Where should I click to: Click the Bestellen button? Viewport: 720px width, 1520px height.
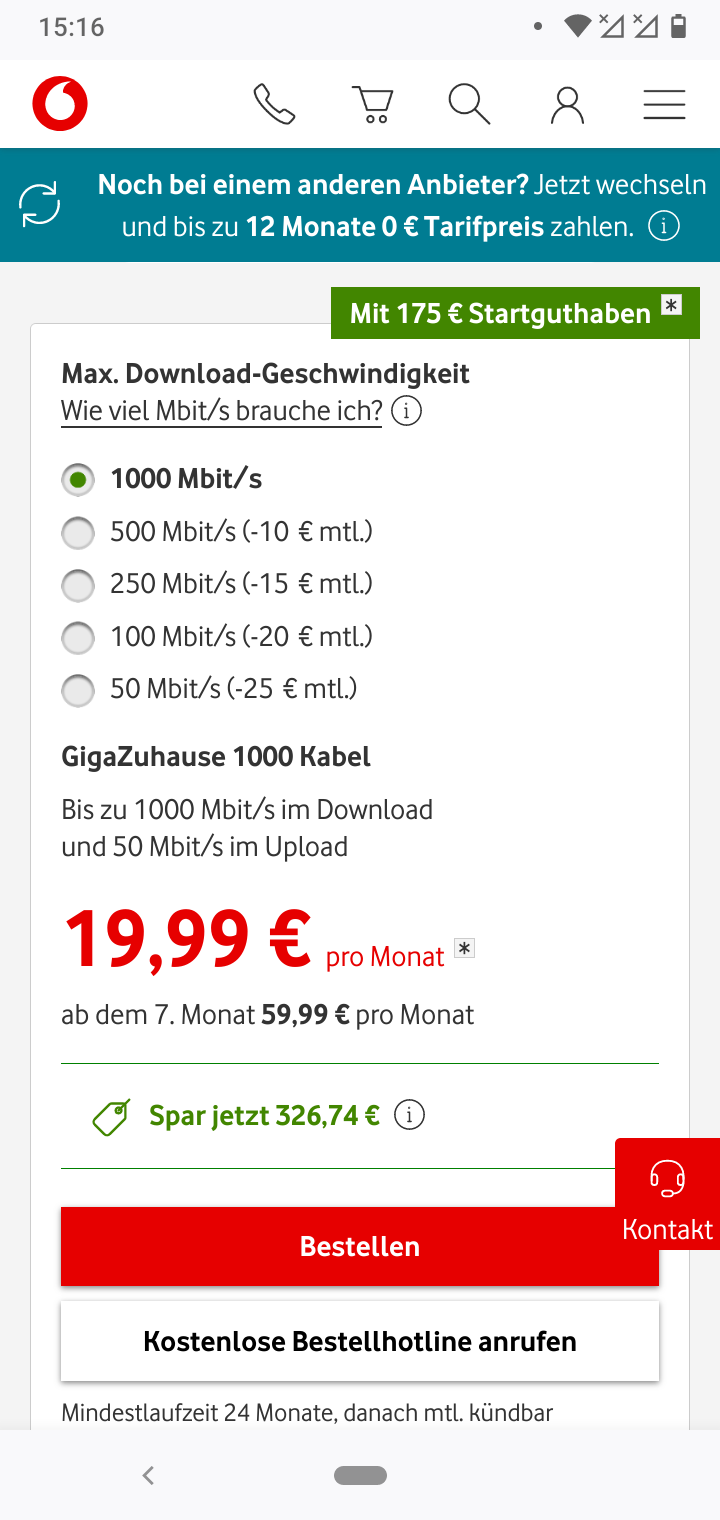(360, 1246)
